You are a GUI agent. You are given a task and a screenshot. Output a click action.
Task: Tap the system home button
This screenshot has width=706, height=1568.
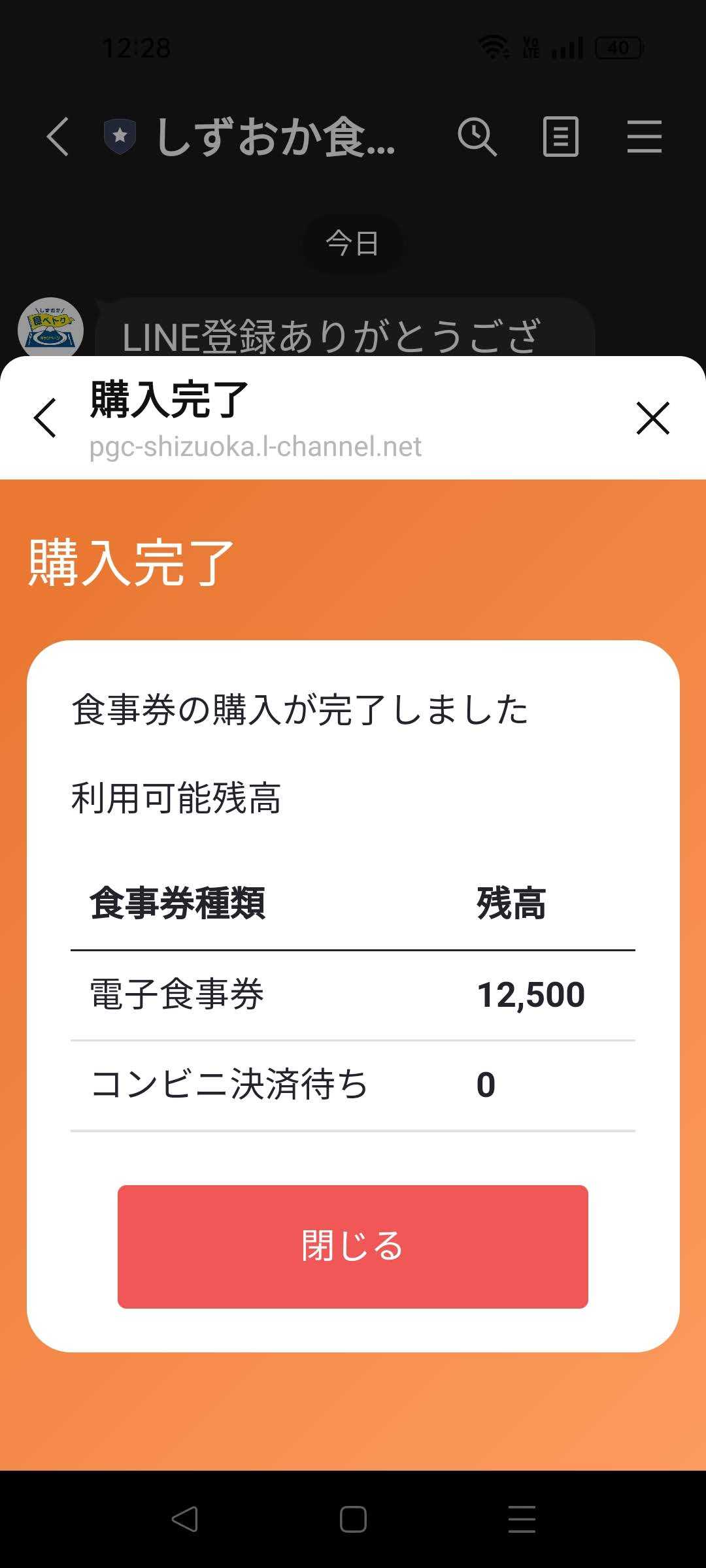coord(353,1519)
